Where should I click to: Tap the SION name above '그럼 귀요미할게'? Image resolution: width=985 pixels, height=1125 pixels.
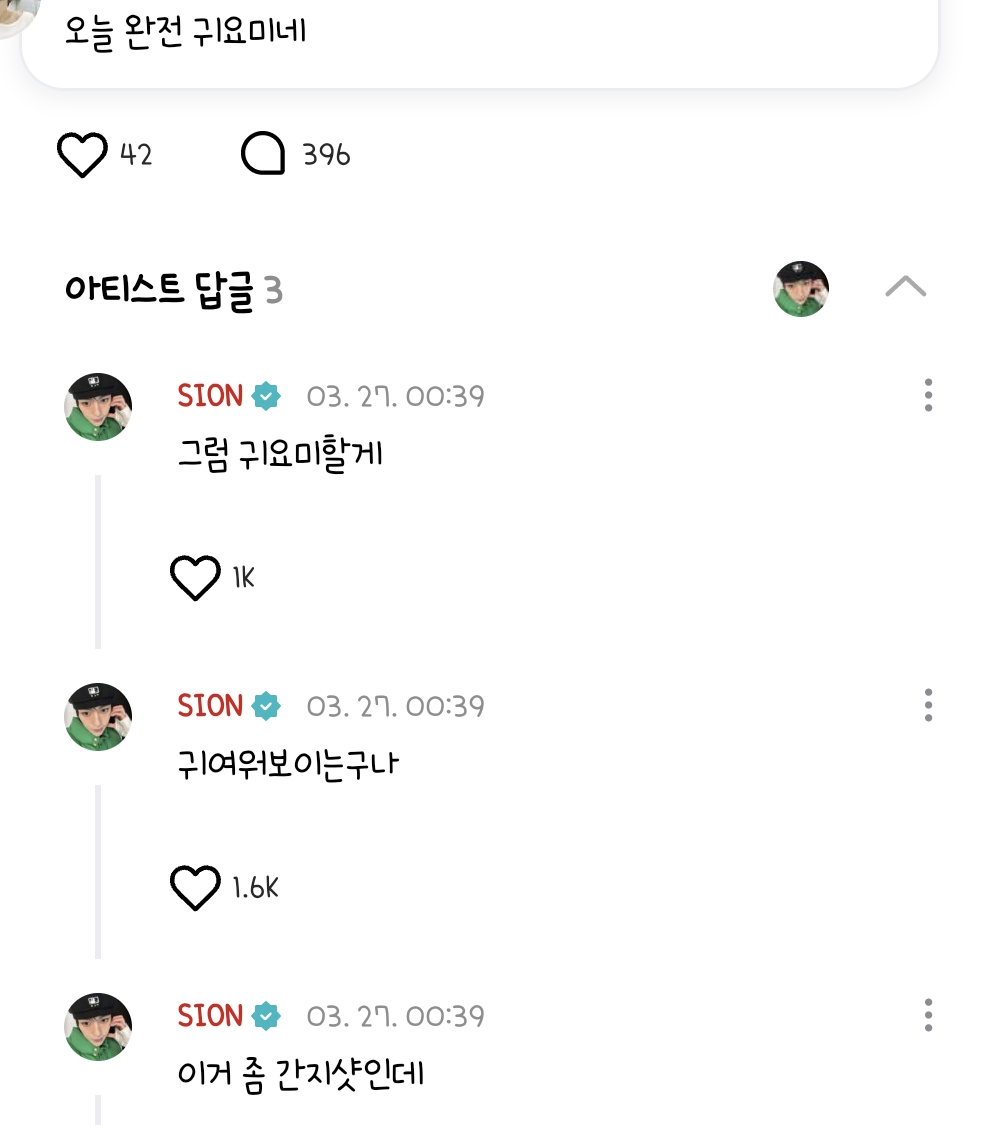(210, 396)
